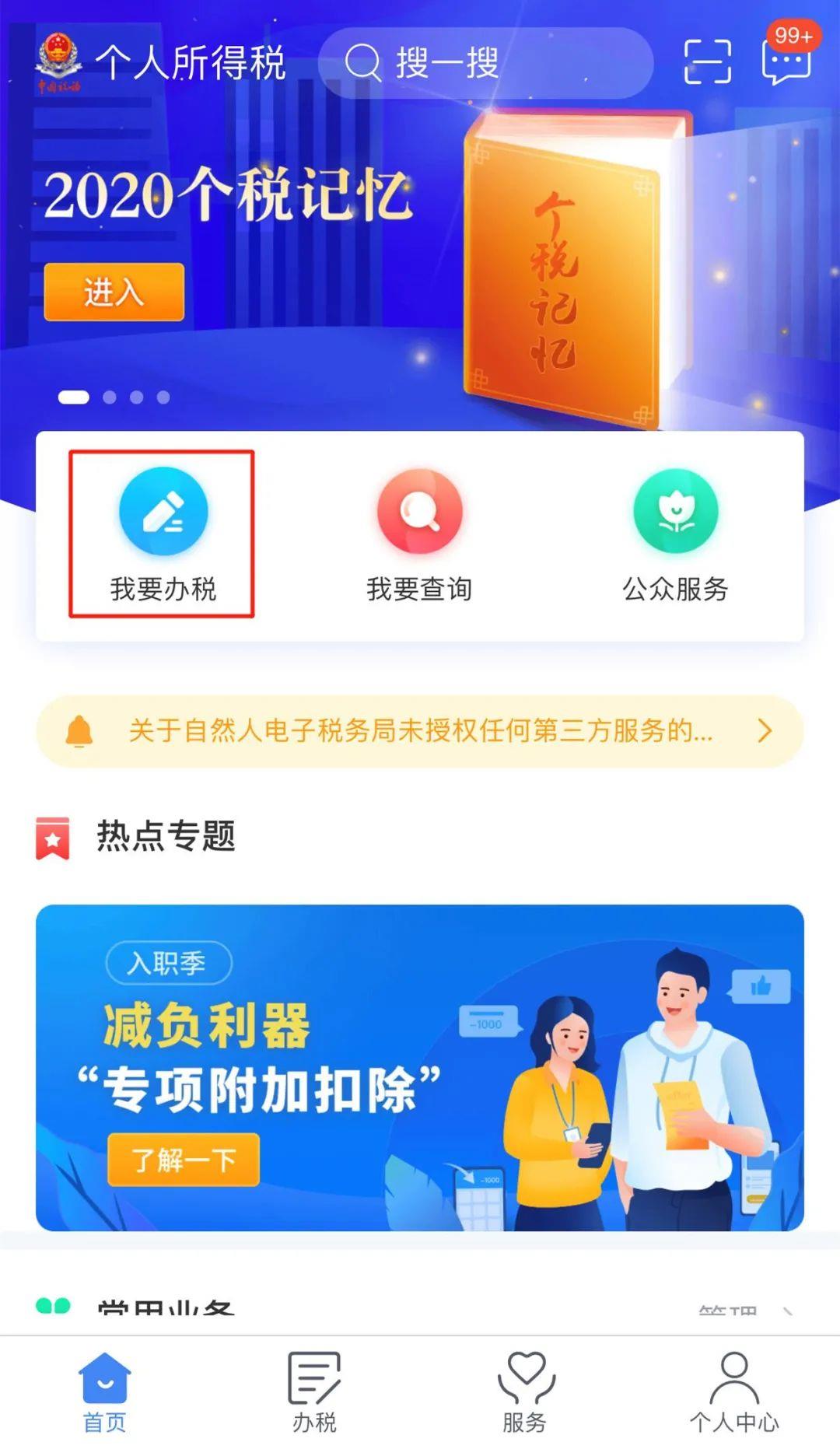The width and height of the screenshot is (840, 1449).
Task: Open the 个人中心 tab
Action: tap(734, 1392)
